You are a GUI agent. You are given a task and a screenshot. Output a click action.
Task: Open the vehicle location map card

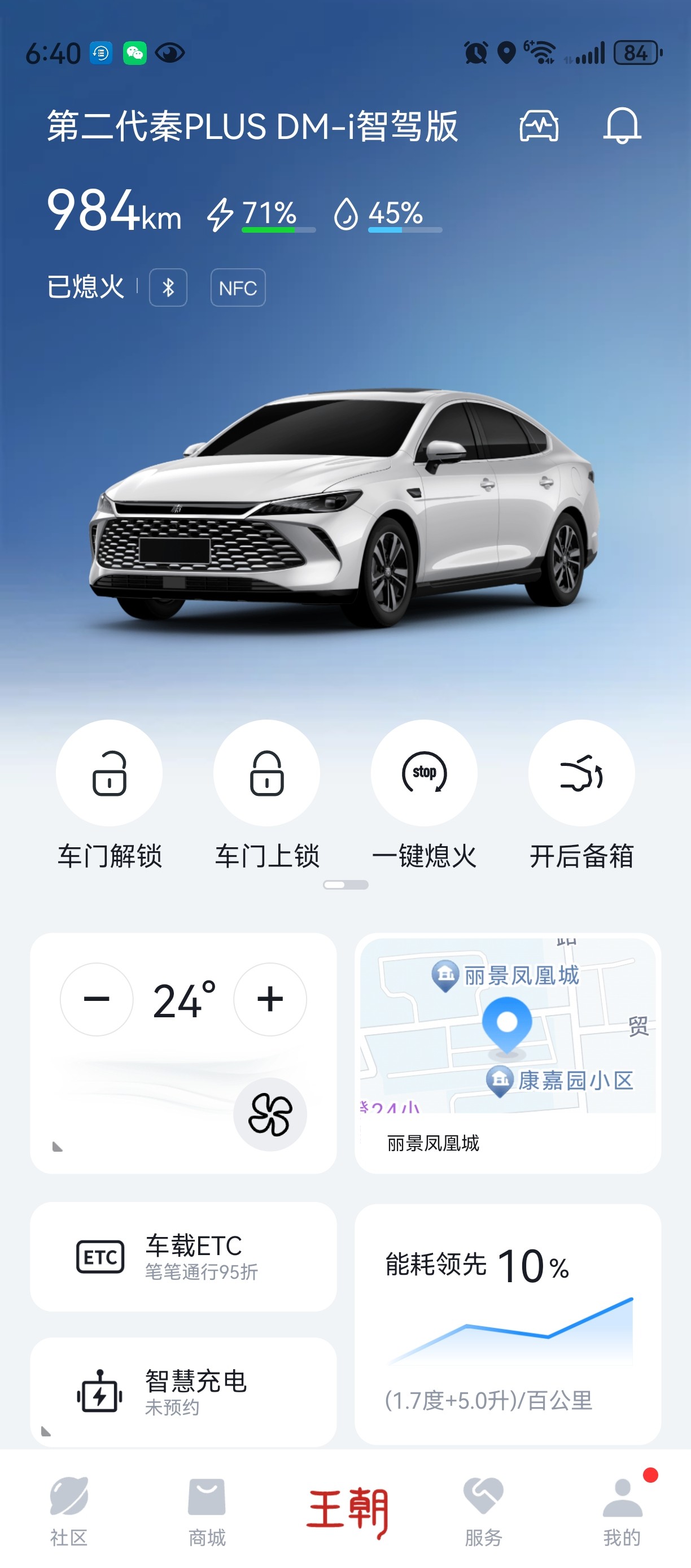(x=508, y=1052)
